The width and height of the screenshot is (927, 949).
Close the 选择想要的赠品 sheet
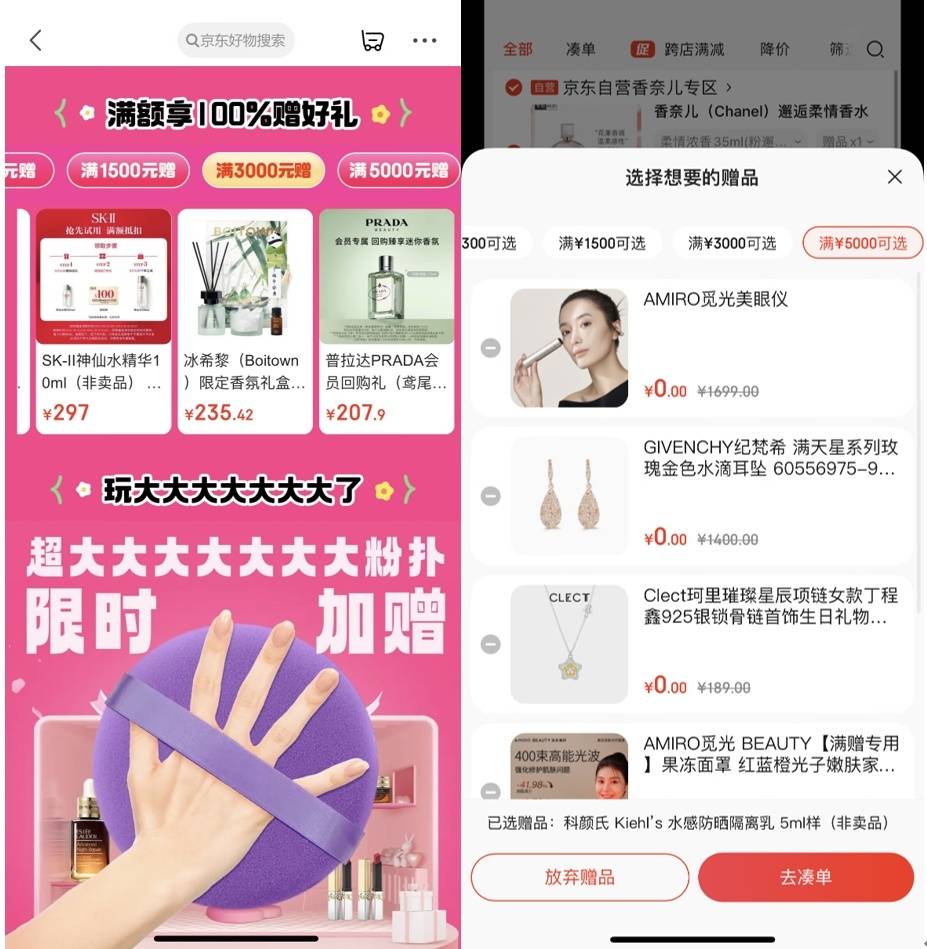[894, 177]
